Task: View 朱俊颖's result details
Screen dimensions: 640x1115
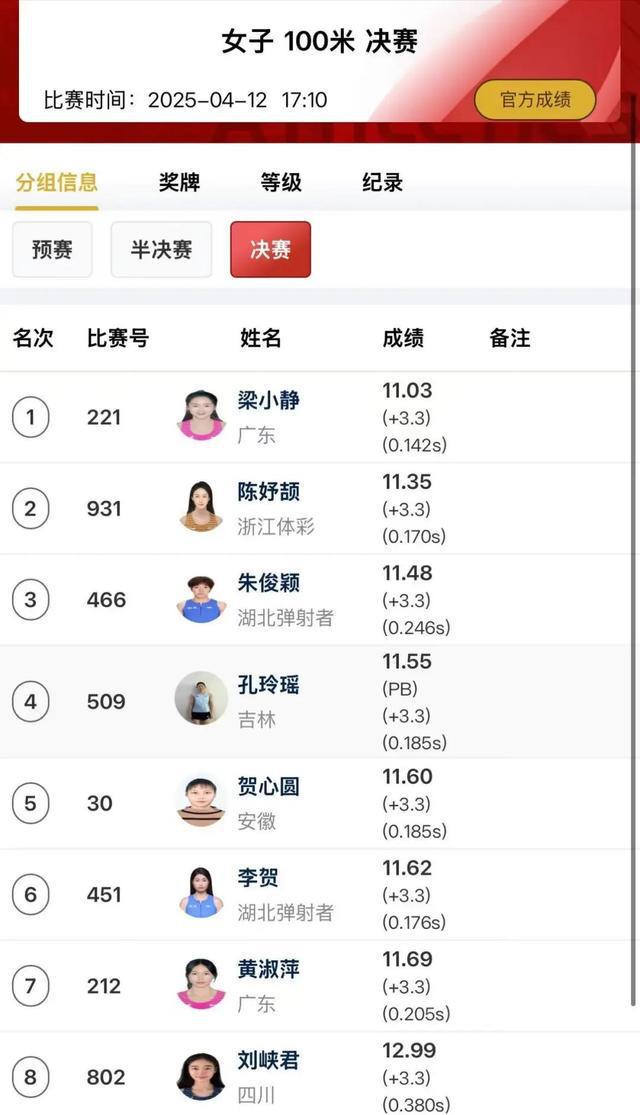Action: 316,599
